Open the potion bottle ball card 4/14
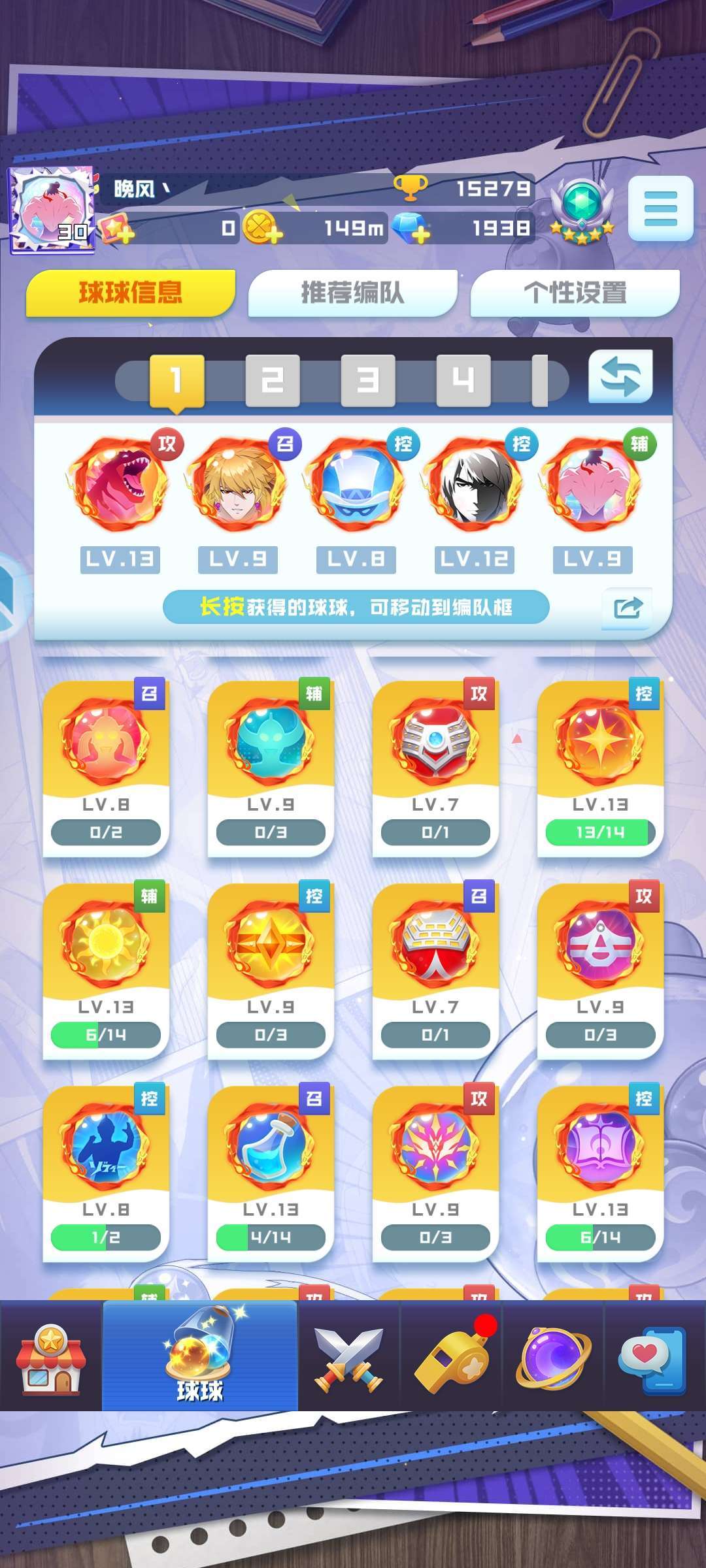This screenshot has width=706, height=1568. click(271, 1173)
